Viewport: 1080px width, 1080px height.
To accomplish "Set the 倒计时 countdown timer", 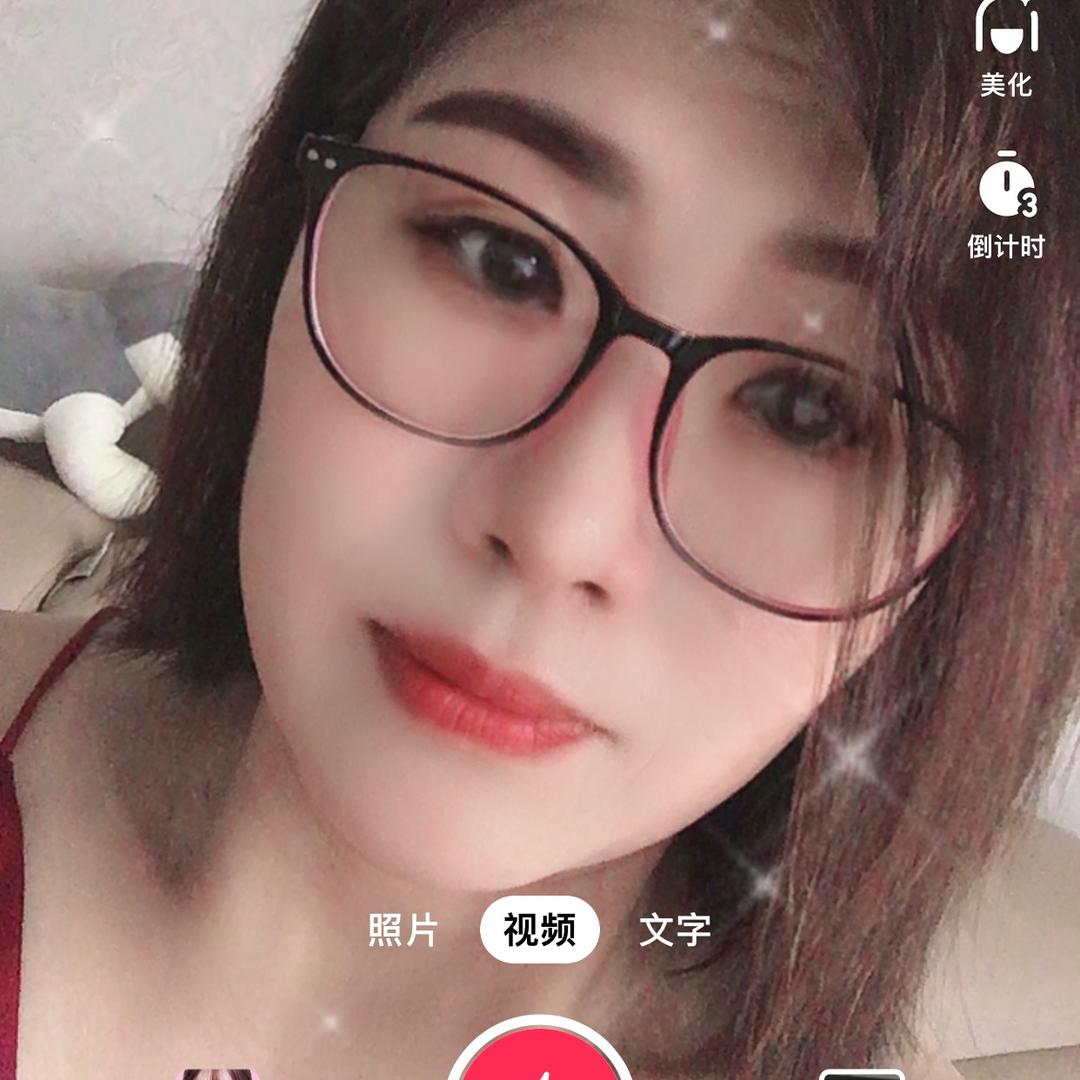I will click(x=1006, y=205).
